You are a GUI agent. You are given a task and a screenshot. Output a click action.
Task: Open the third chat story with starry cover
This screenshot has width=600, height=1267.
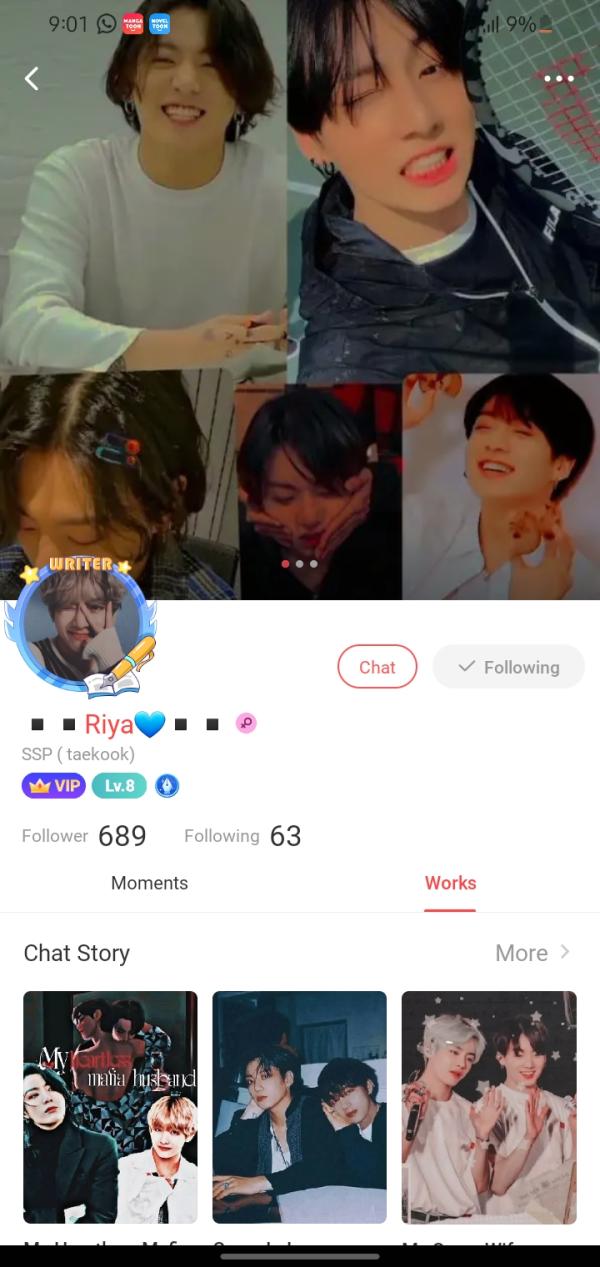tap(489, 1107)
